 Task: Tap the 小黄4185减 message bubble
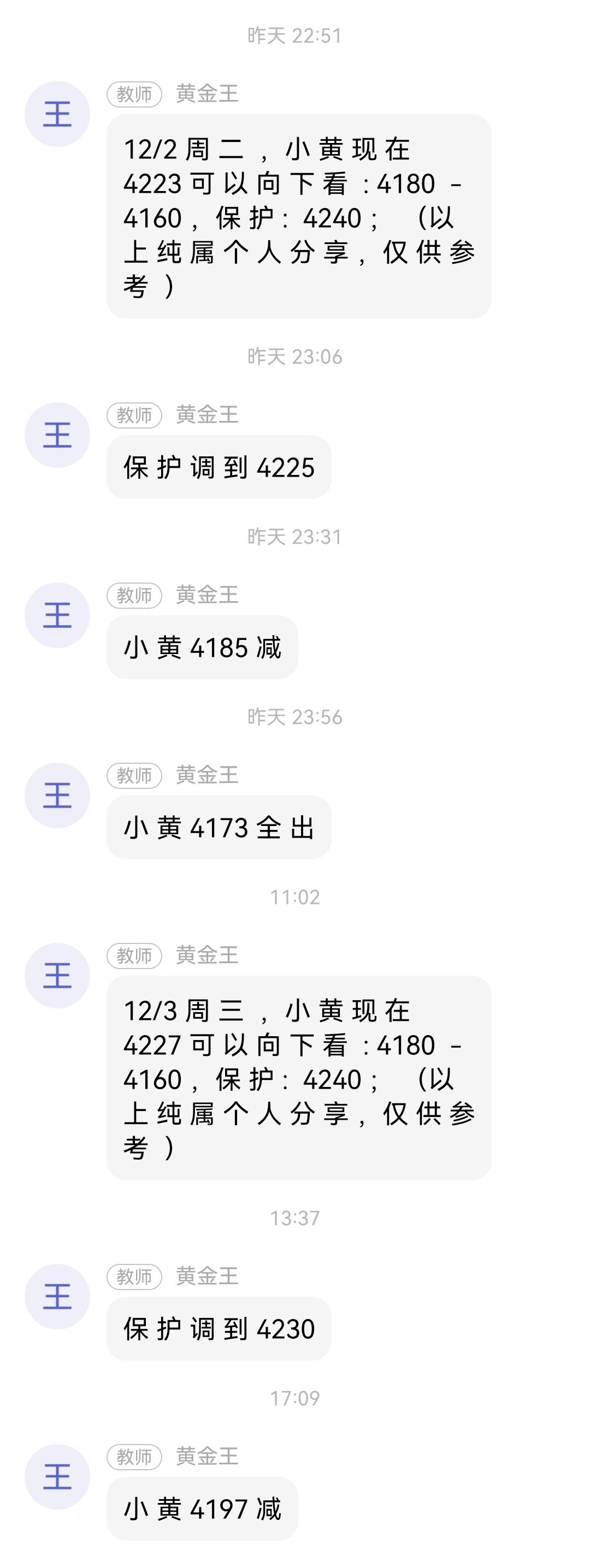201,647
